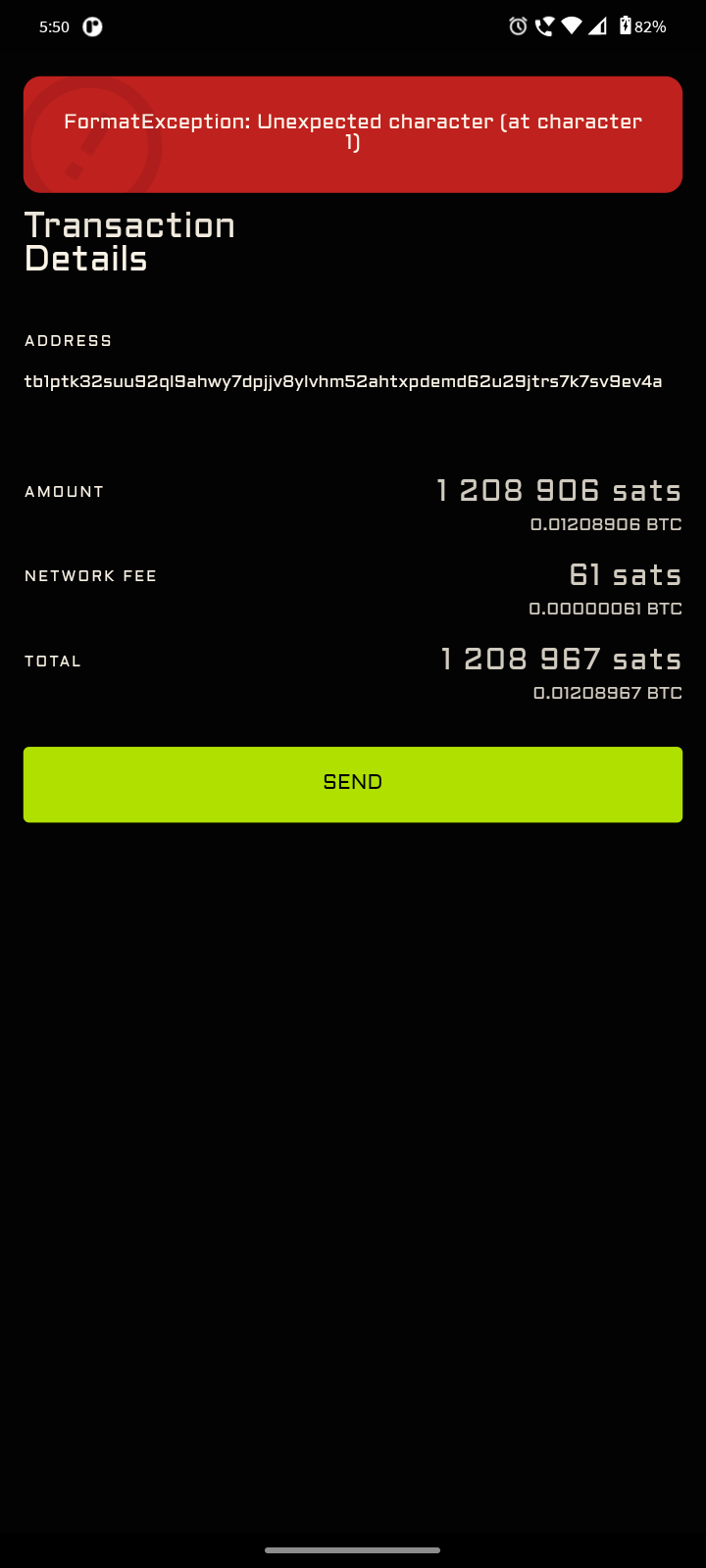
Task: Tap the notification icon in status bar
Action: (x=92, y=26)
